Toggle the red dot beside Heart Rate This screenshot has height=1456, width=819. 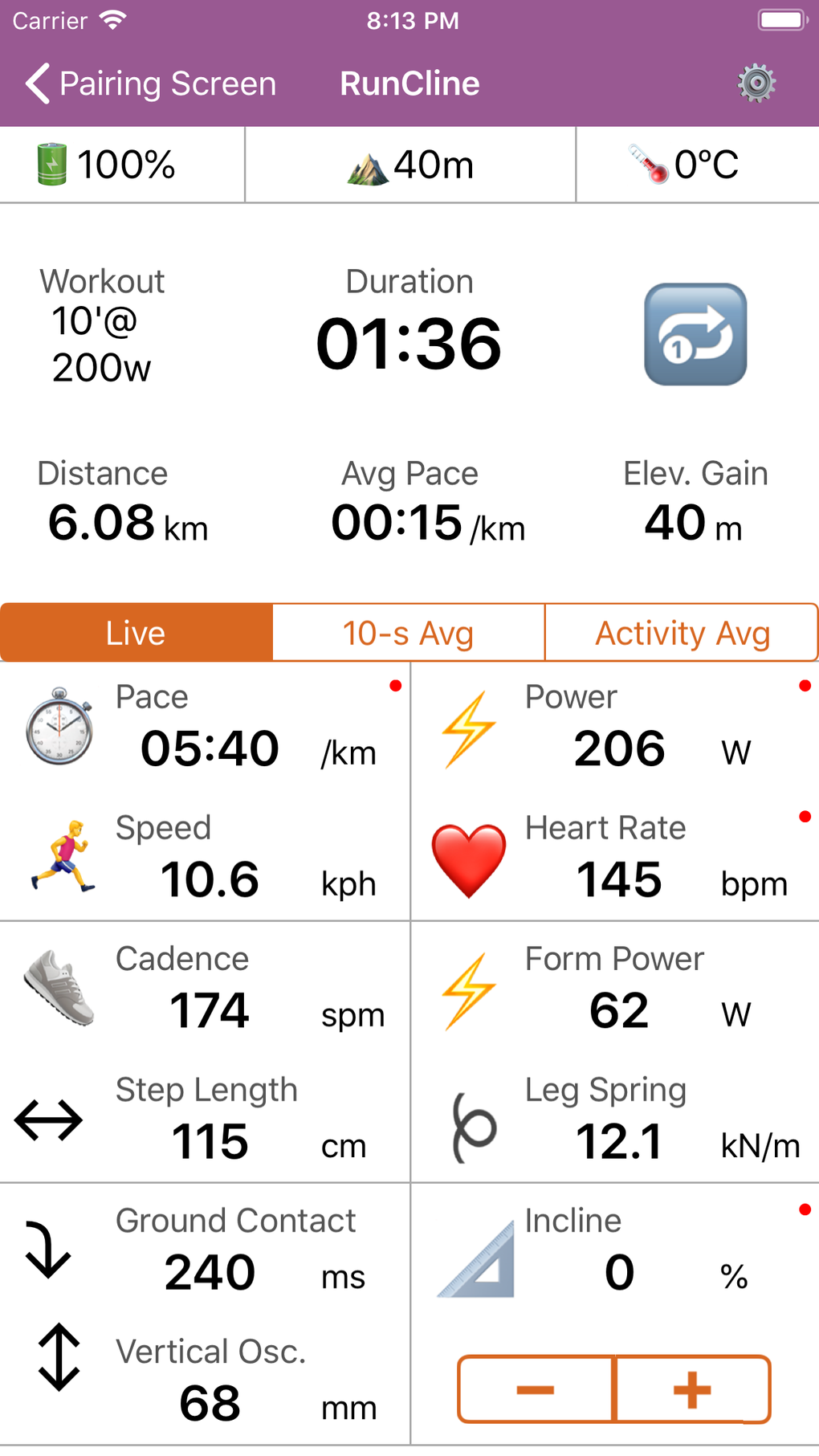coord(805,817)
